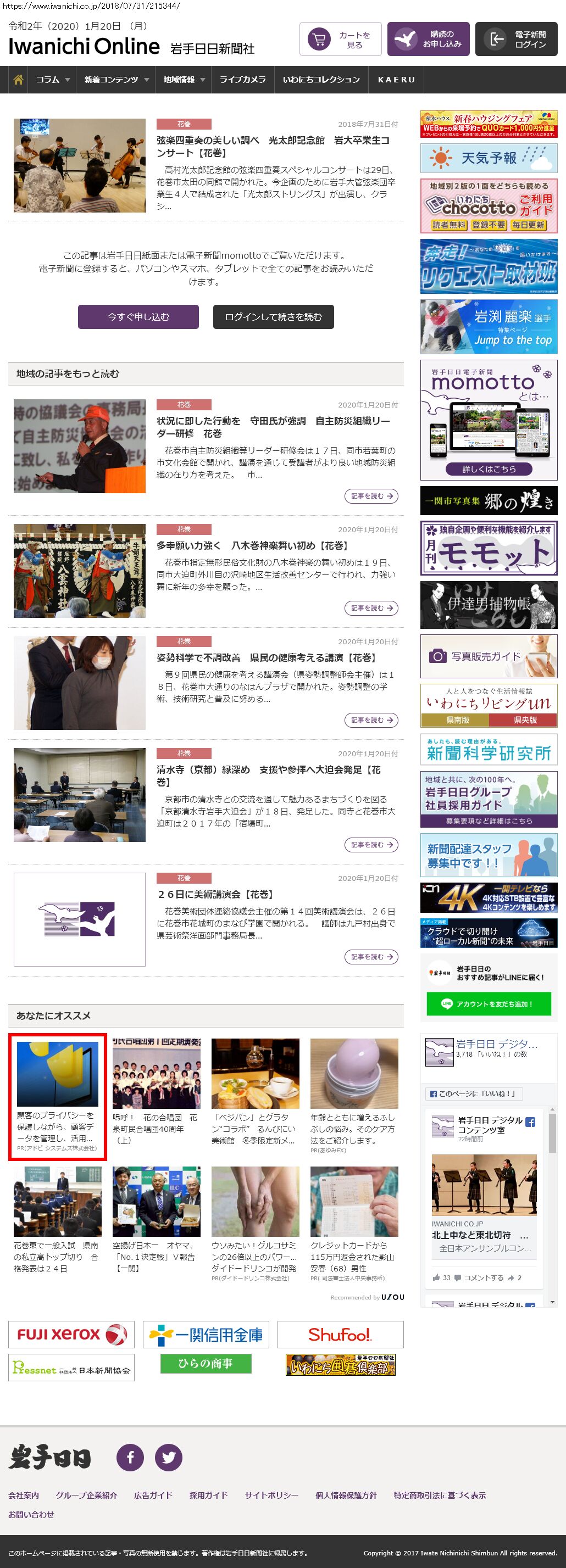Open the home icon in navigation bar
Viewport: 566px width, 1568px height.
click(18, 80)
